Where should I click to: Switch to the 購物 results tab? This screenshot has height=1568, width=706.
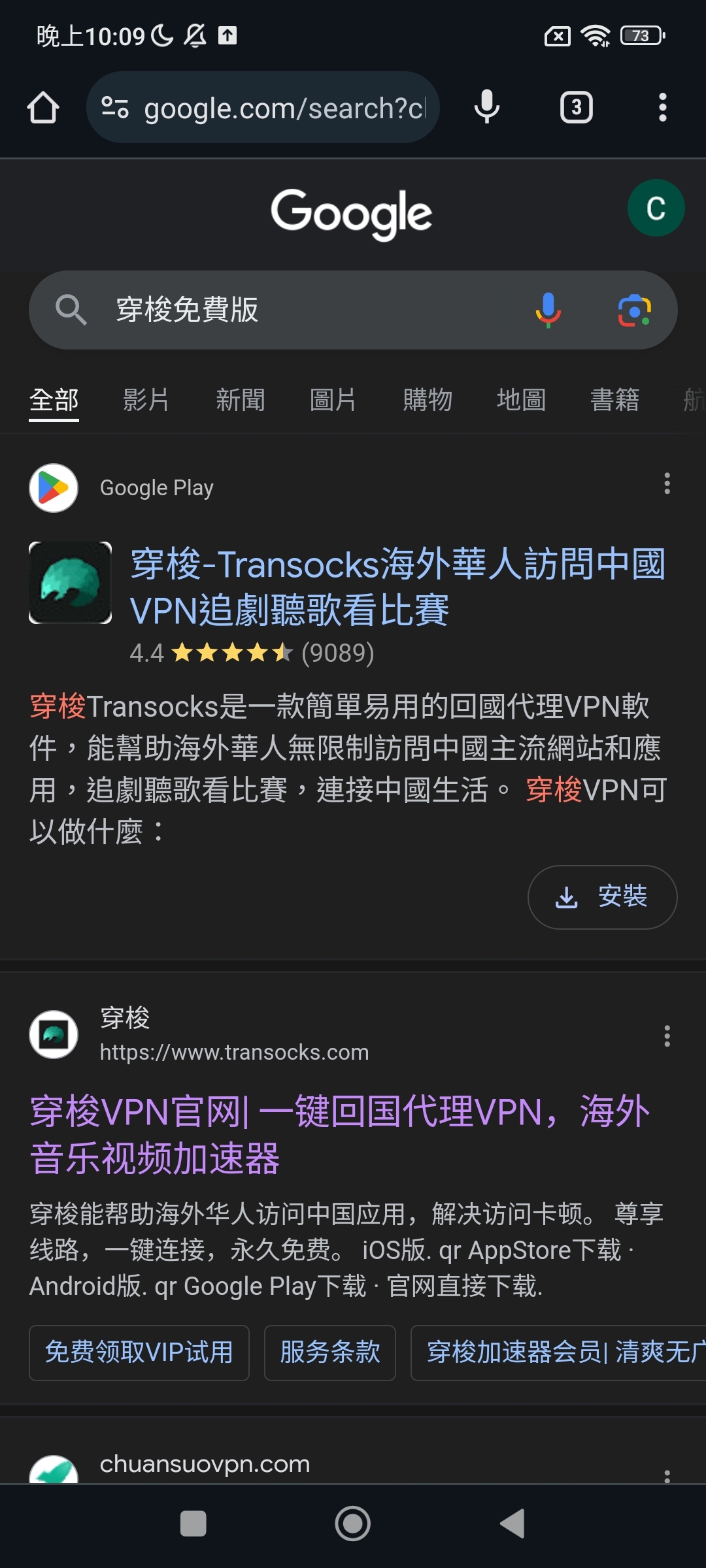click(x=428, y=399)
